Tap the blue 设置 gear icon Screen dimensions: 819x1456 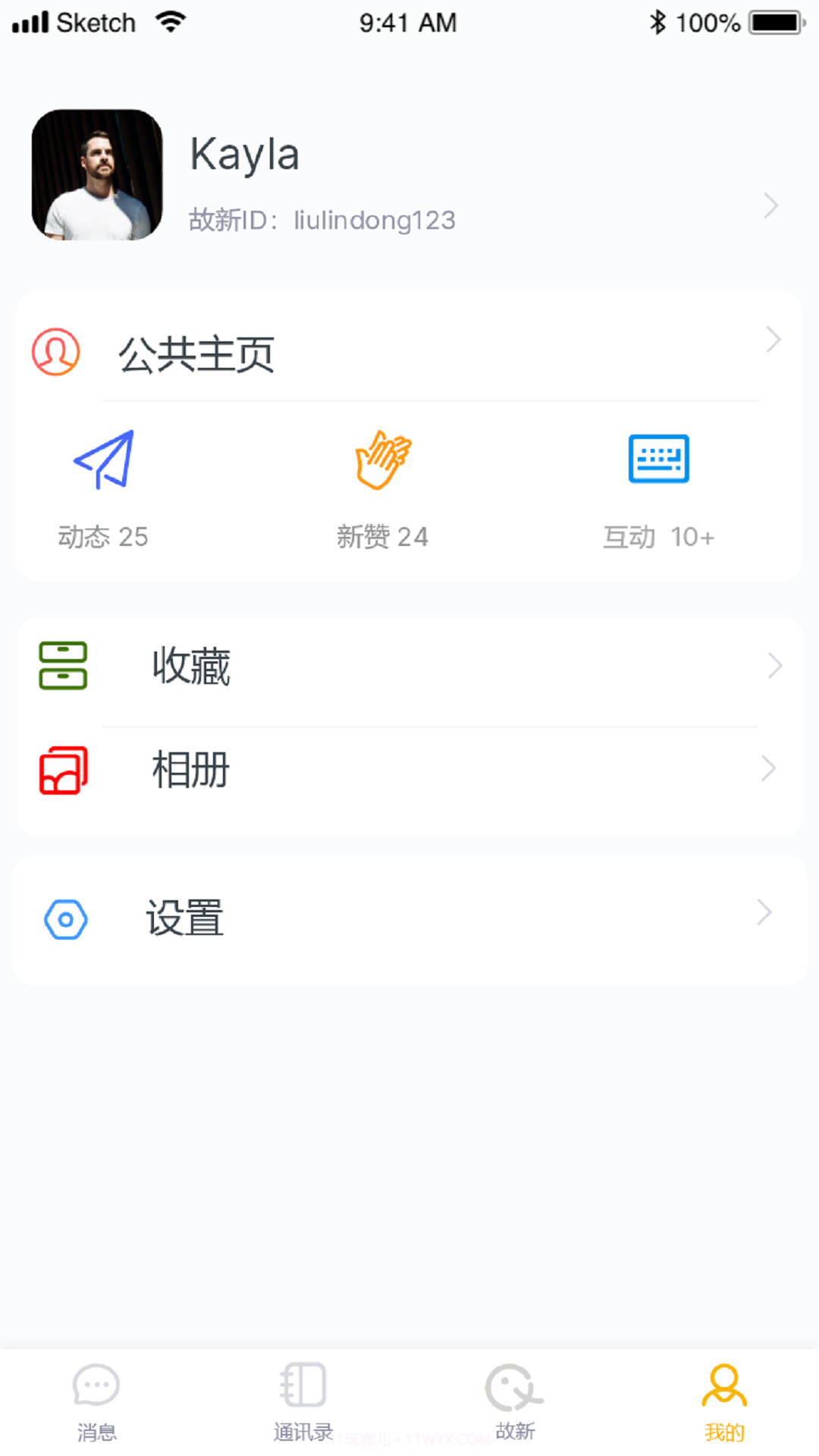coord(65,918)
